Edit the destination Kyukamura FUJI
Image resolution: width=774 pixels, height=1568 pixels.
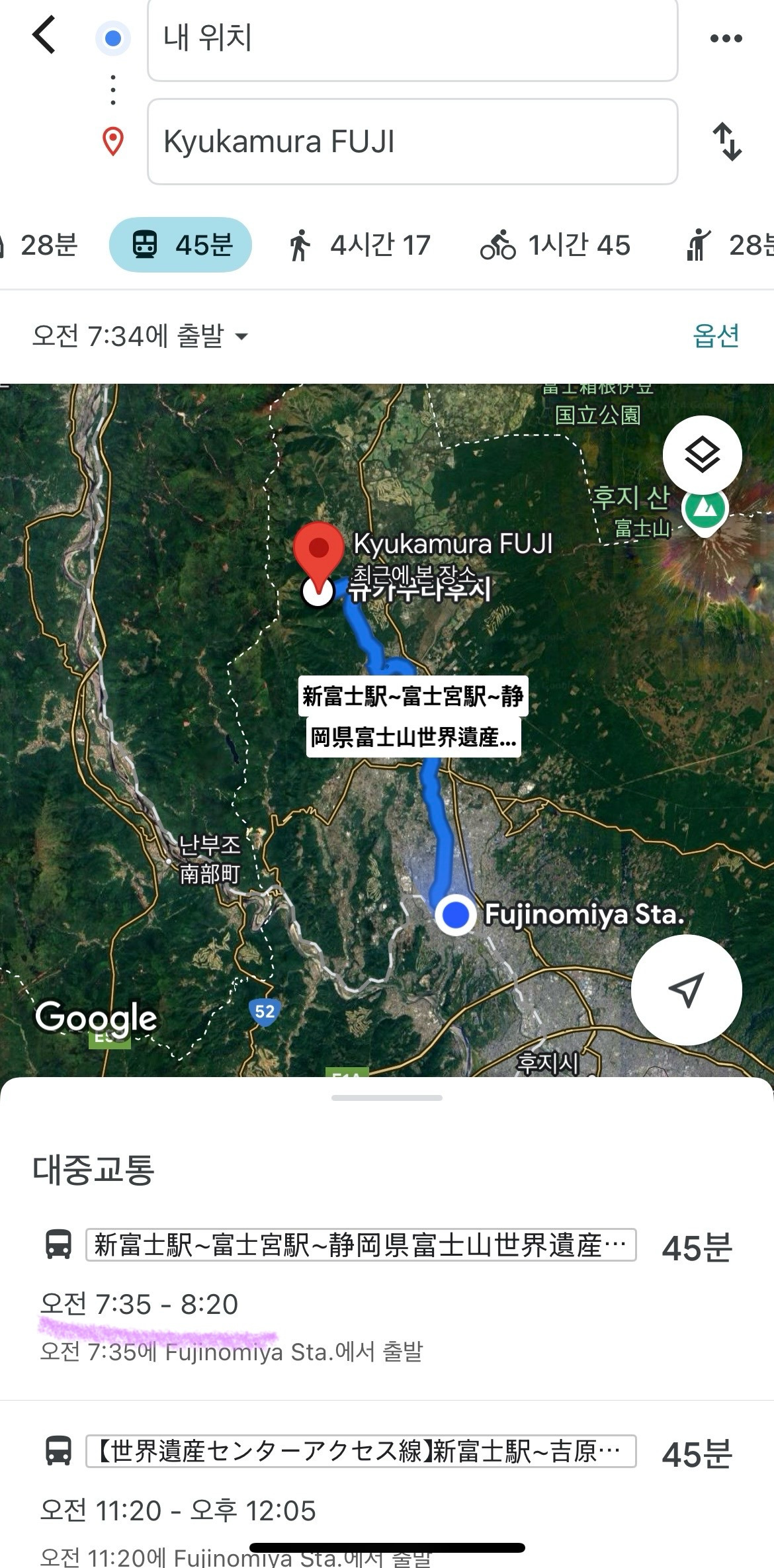click(412, 142)
